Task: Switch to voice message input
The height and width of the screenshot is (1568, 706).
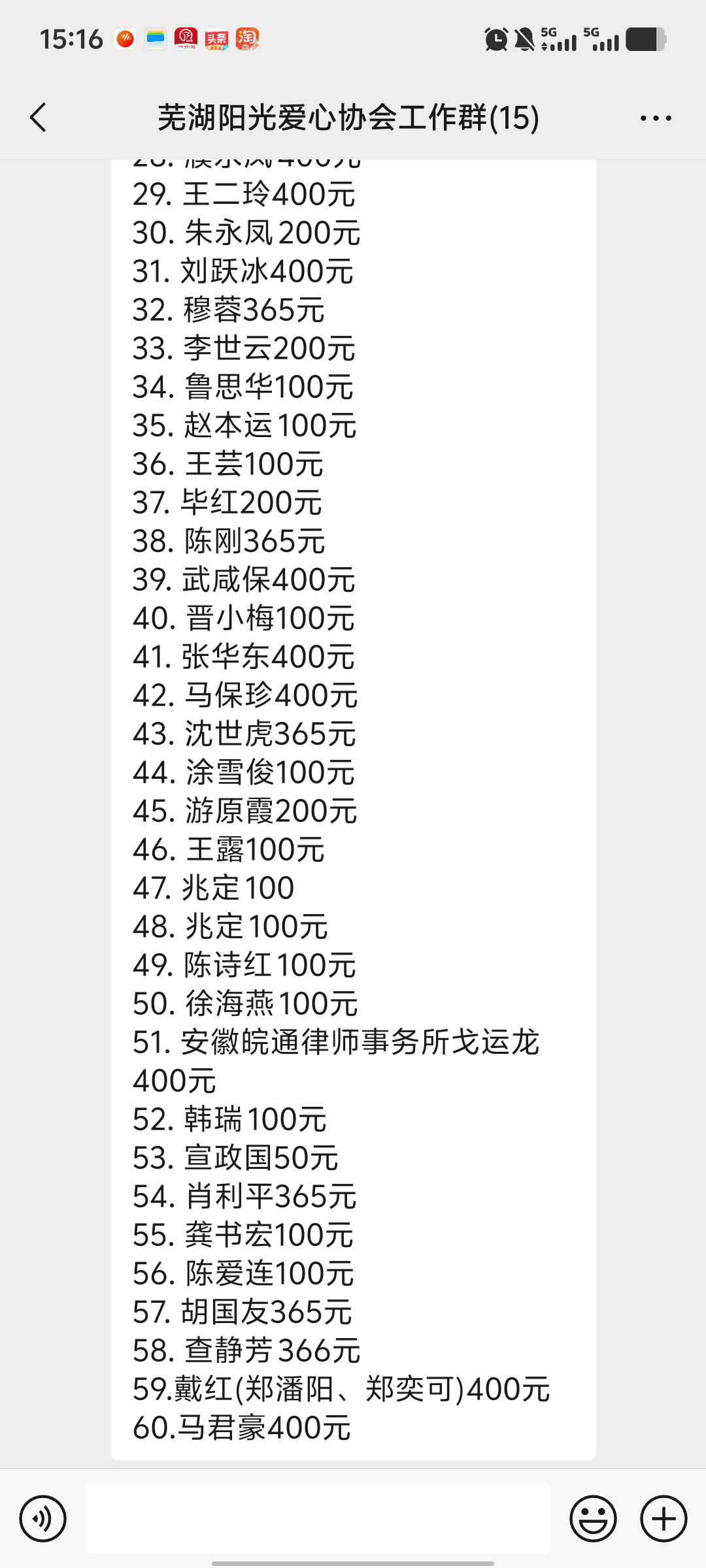Action: tap(43, 1518)
